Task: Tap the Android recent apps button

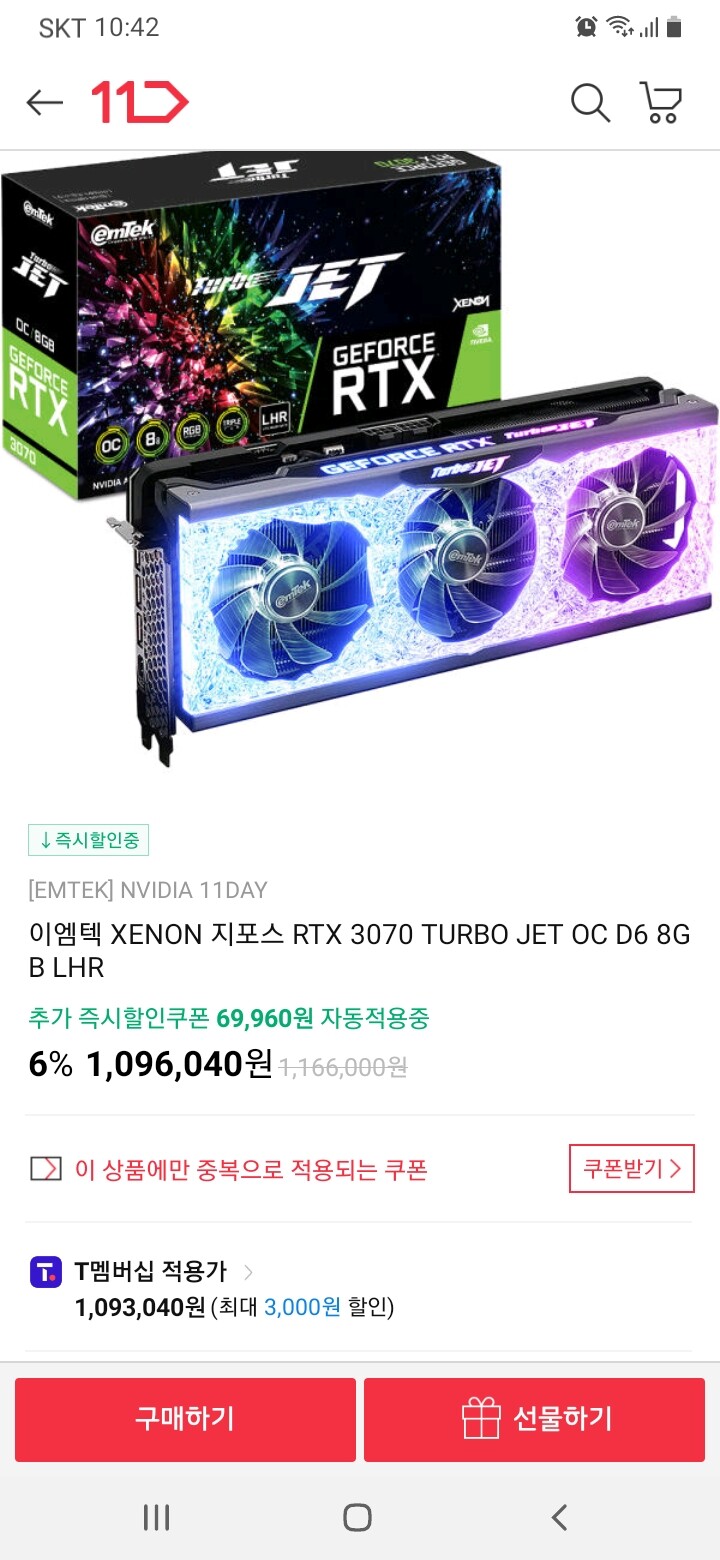Action: click(155, 1517)
